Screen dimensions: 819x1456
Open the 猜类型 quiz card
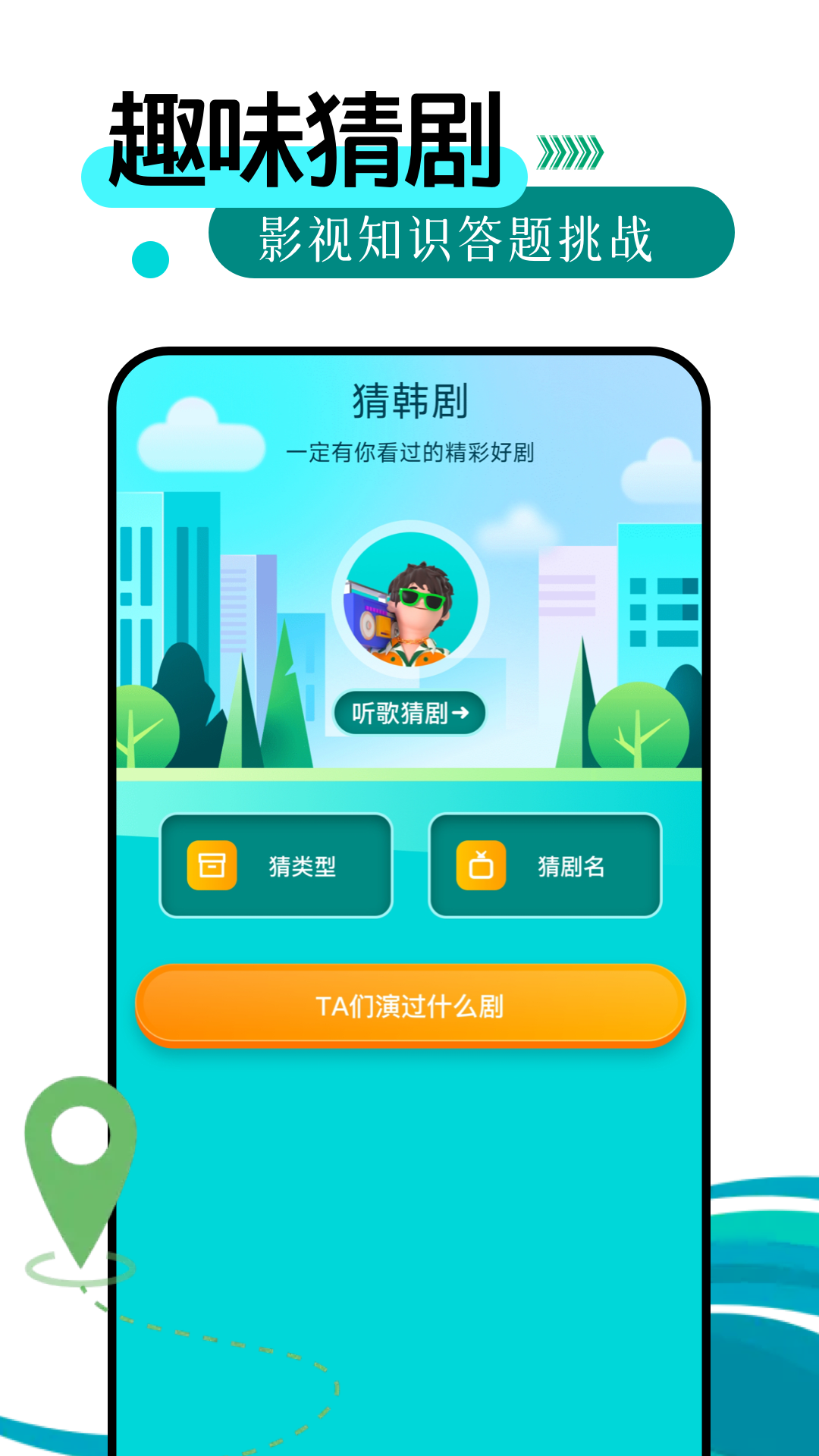[x=277, y=864]
